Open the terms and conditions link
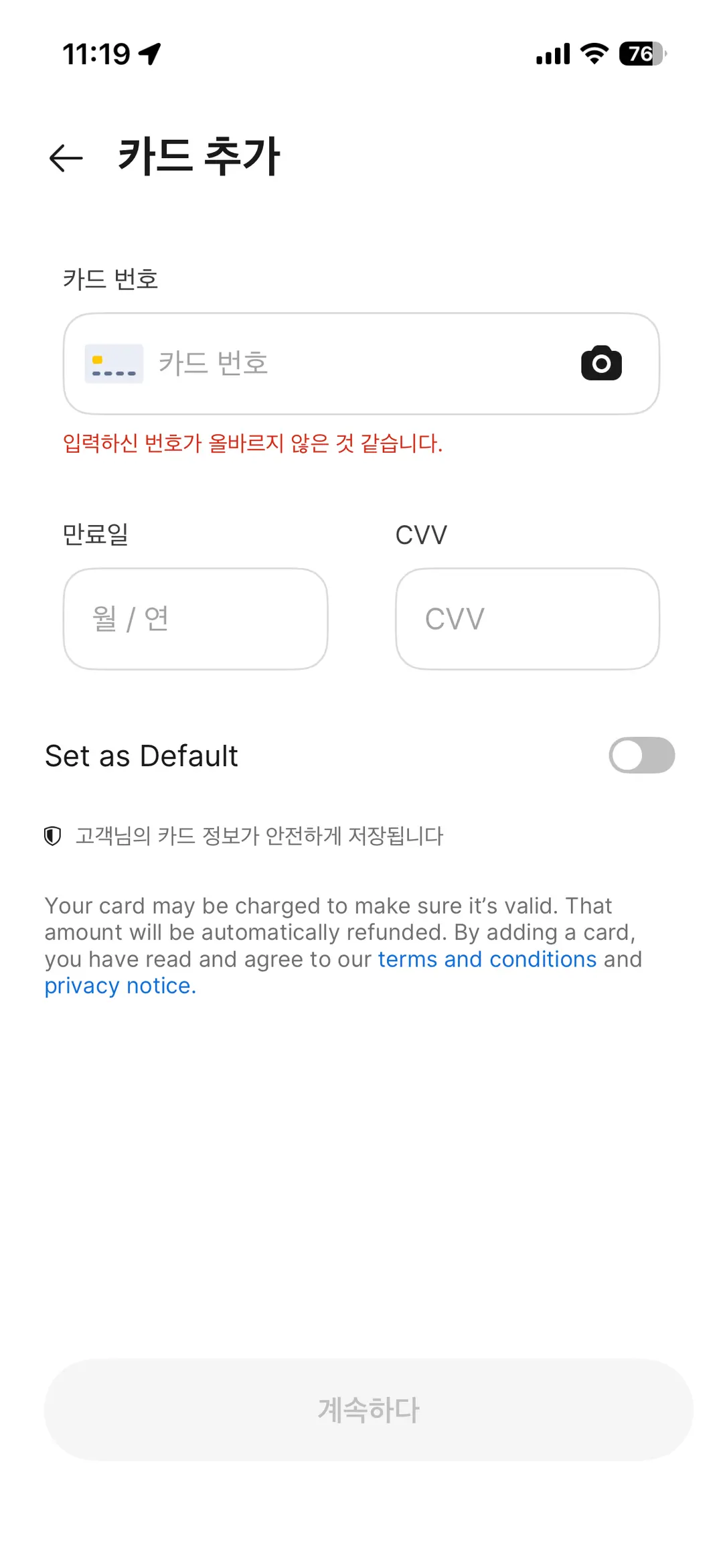 pos(487,959)
